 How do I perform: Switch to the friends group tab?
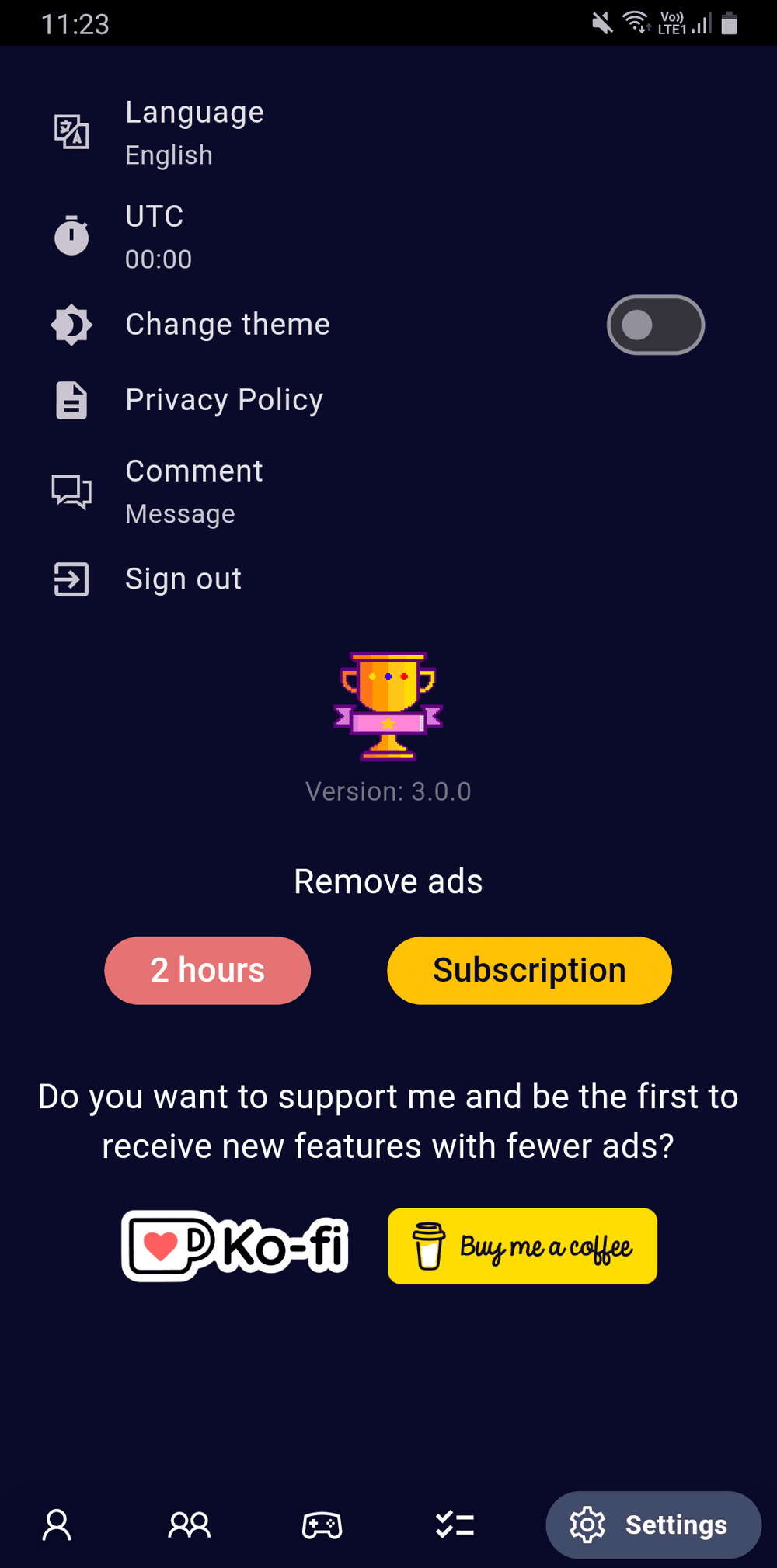(189, 1525)
